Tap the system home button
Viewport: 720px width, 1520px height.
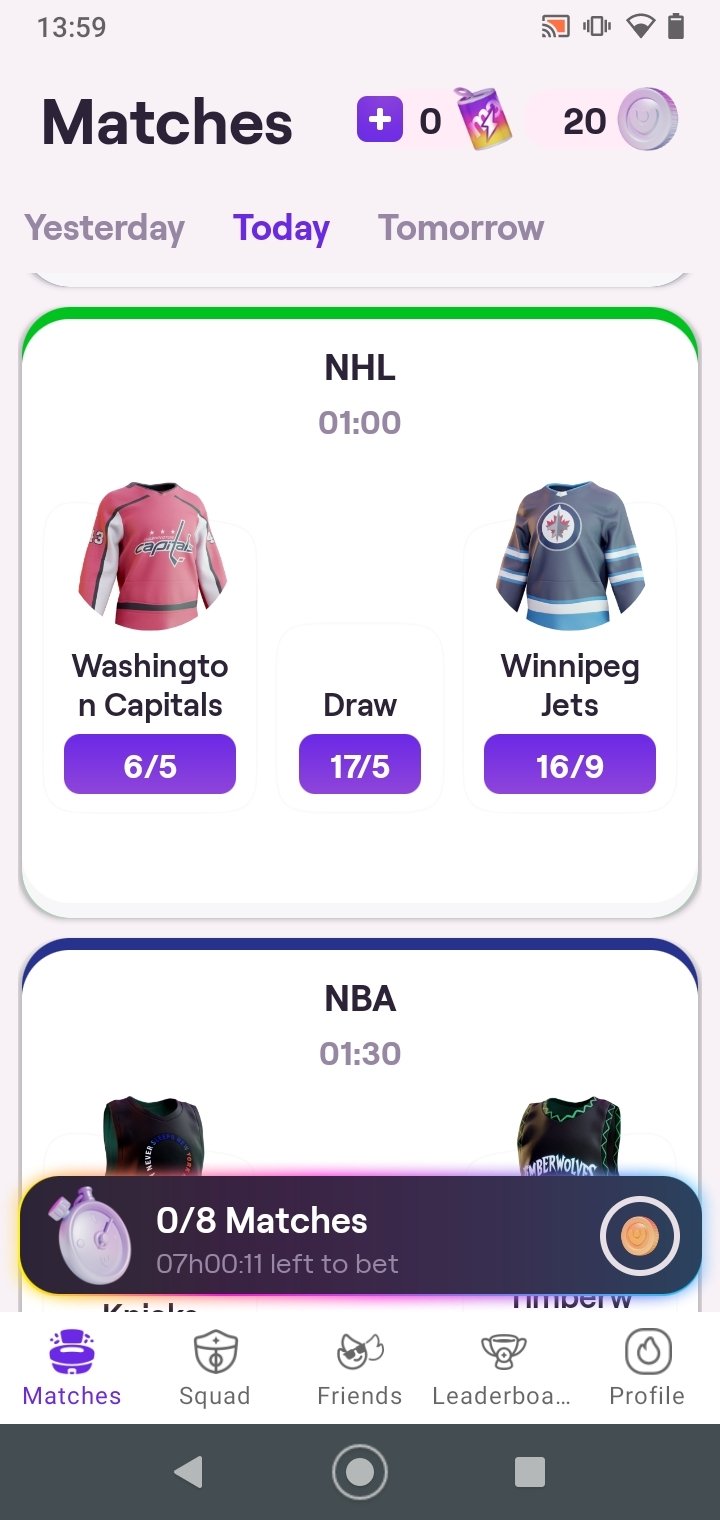(x=360, y=1472)
